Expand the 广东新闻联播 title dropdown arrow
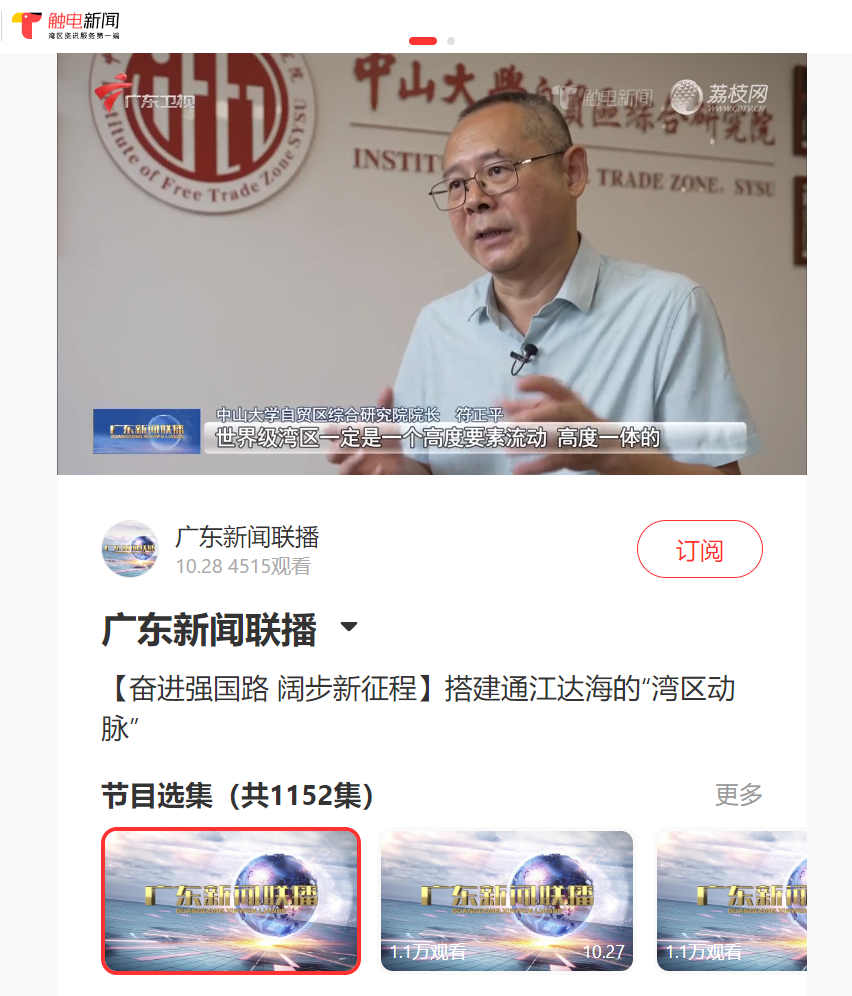This screenshot has width=852, height=996. point(349,628)
